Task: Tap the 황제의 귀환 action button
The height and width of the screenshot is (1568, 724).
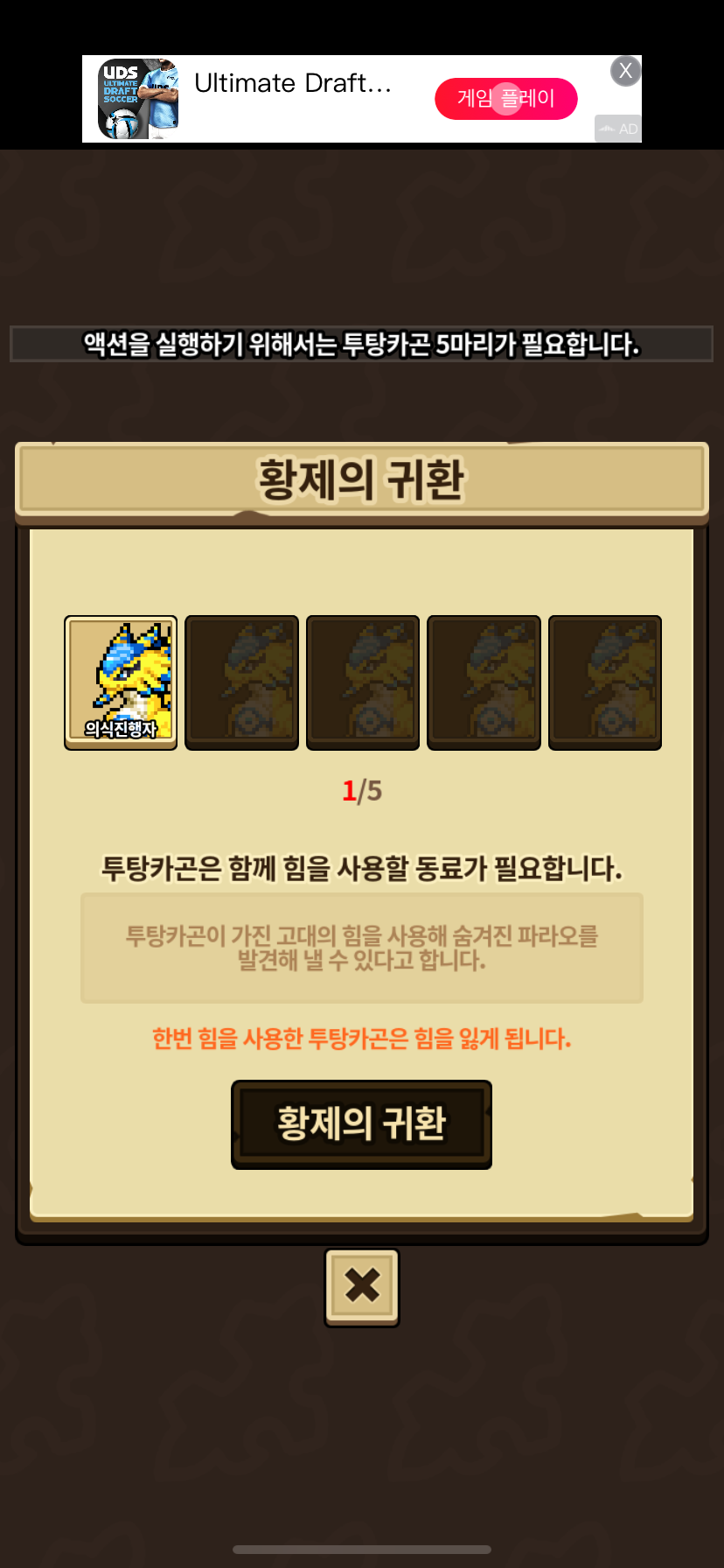Action: click(x=361, y=1123)
